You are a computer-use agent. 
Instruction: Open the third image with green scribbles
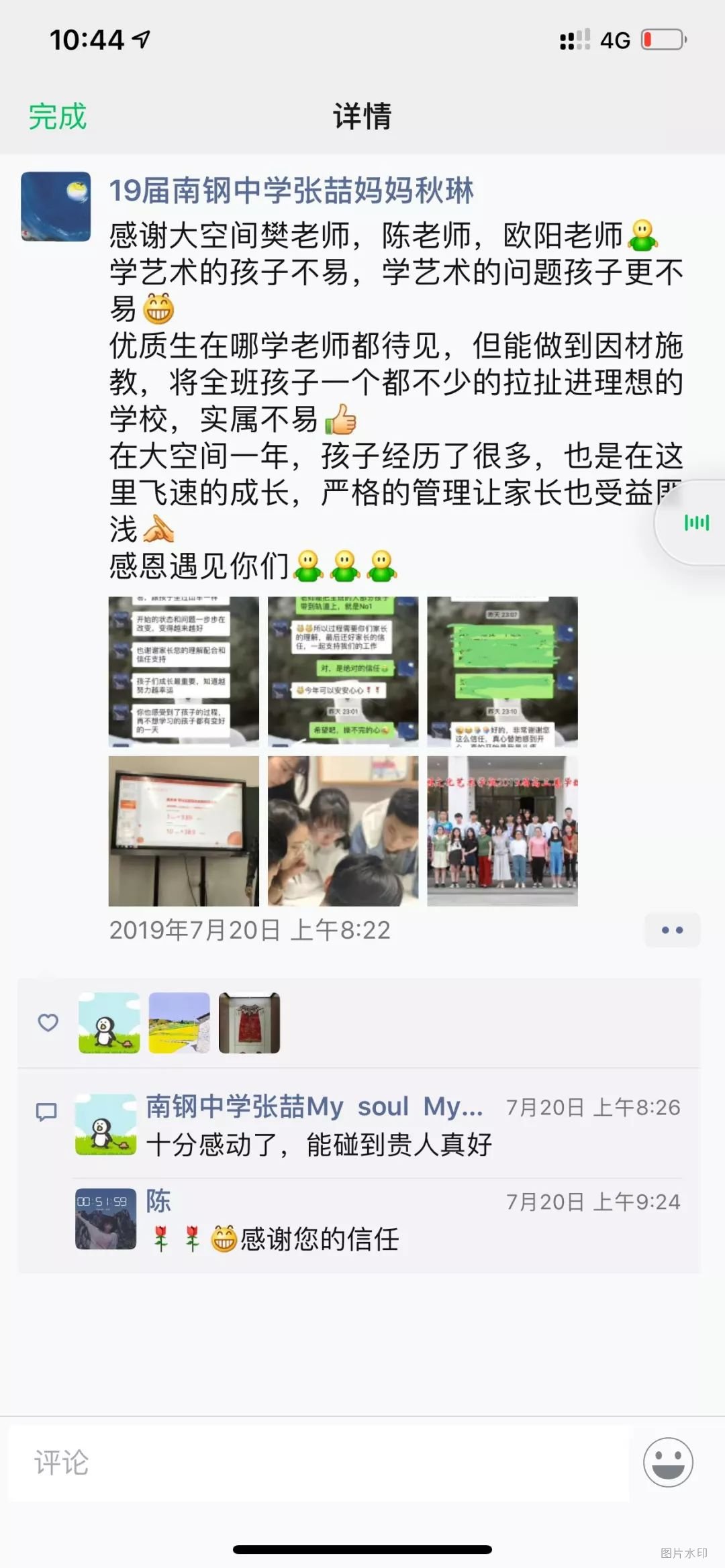[502, 672]
